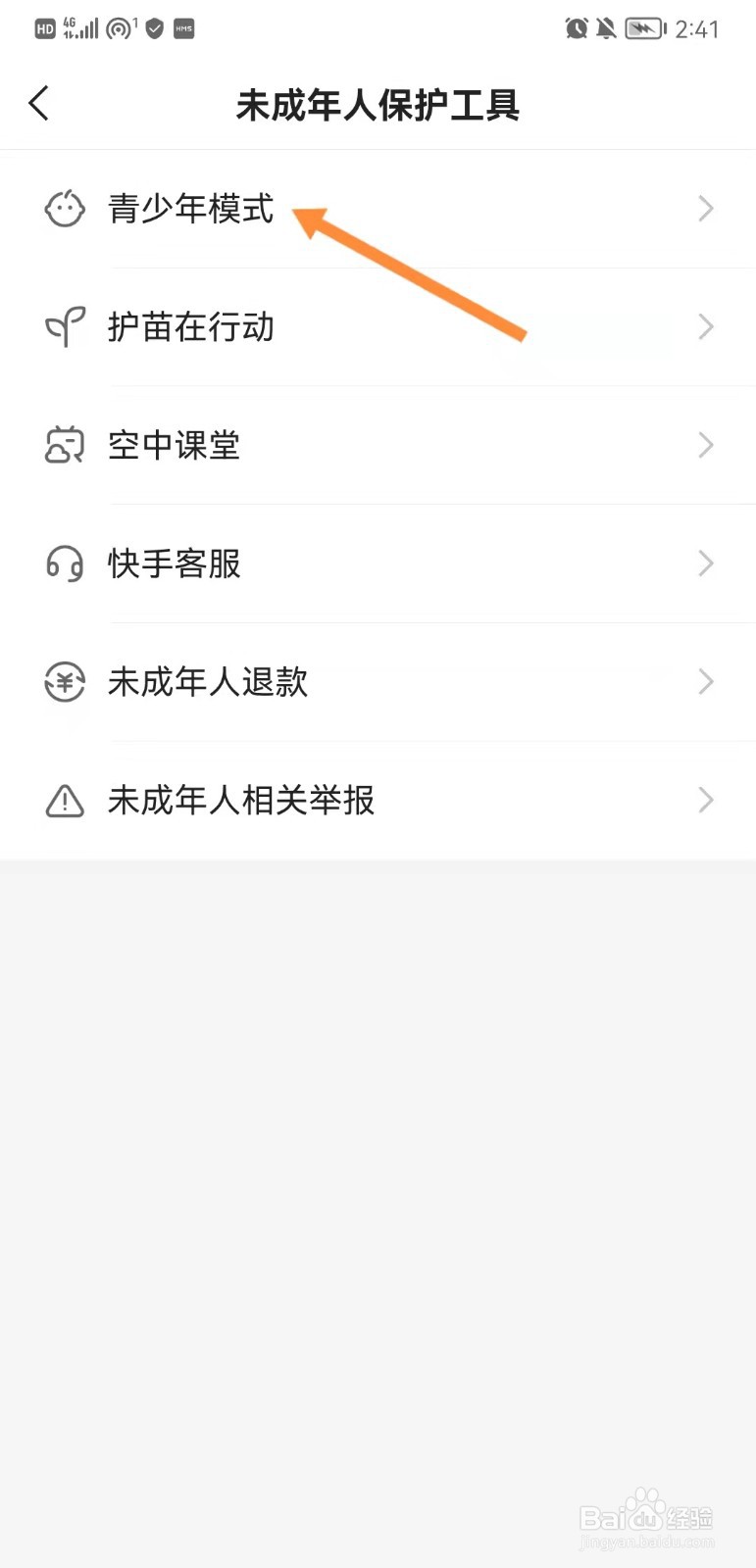Expand the 青少年模式 row via its chevron
This screenshot has height=1568, width=756.
[x=705, y=209]
